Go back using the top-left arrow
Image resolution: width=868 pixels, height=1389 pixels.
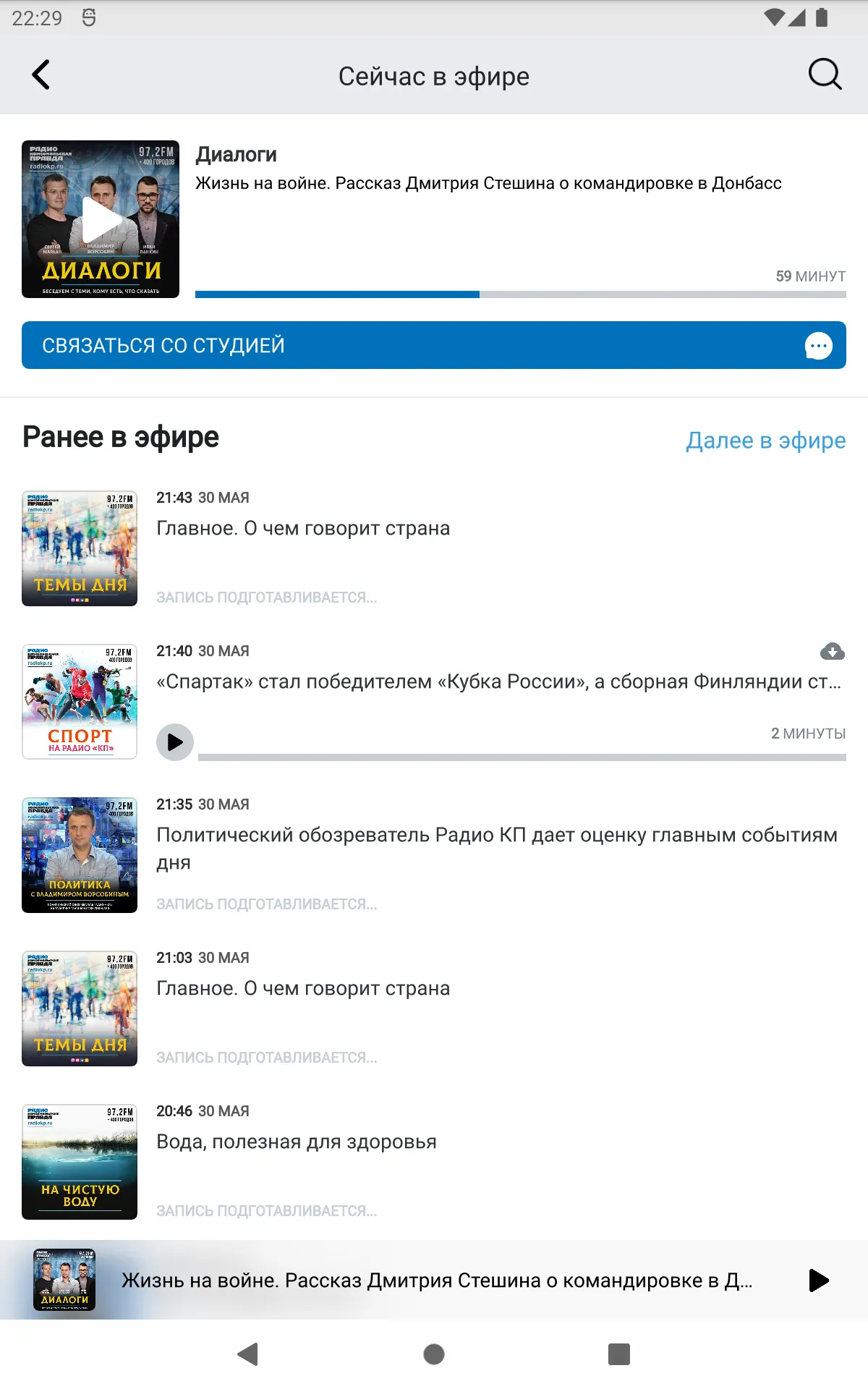click(x=41, y=75)
